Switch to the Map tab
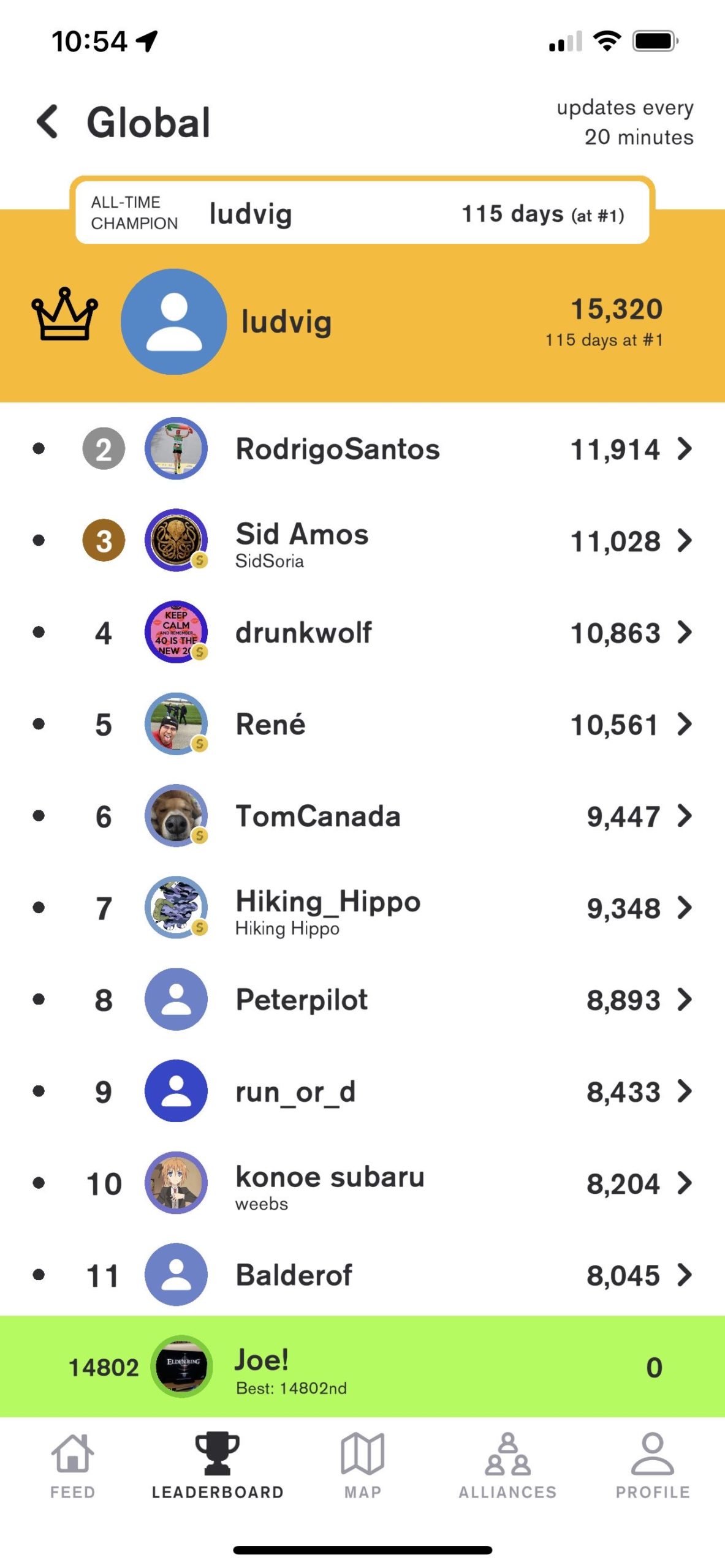The width and height of the screenshot is (725, 1568). (x=363, y=1465)
